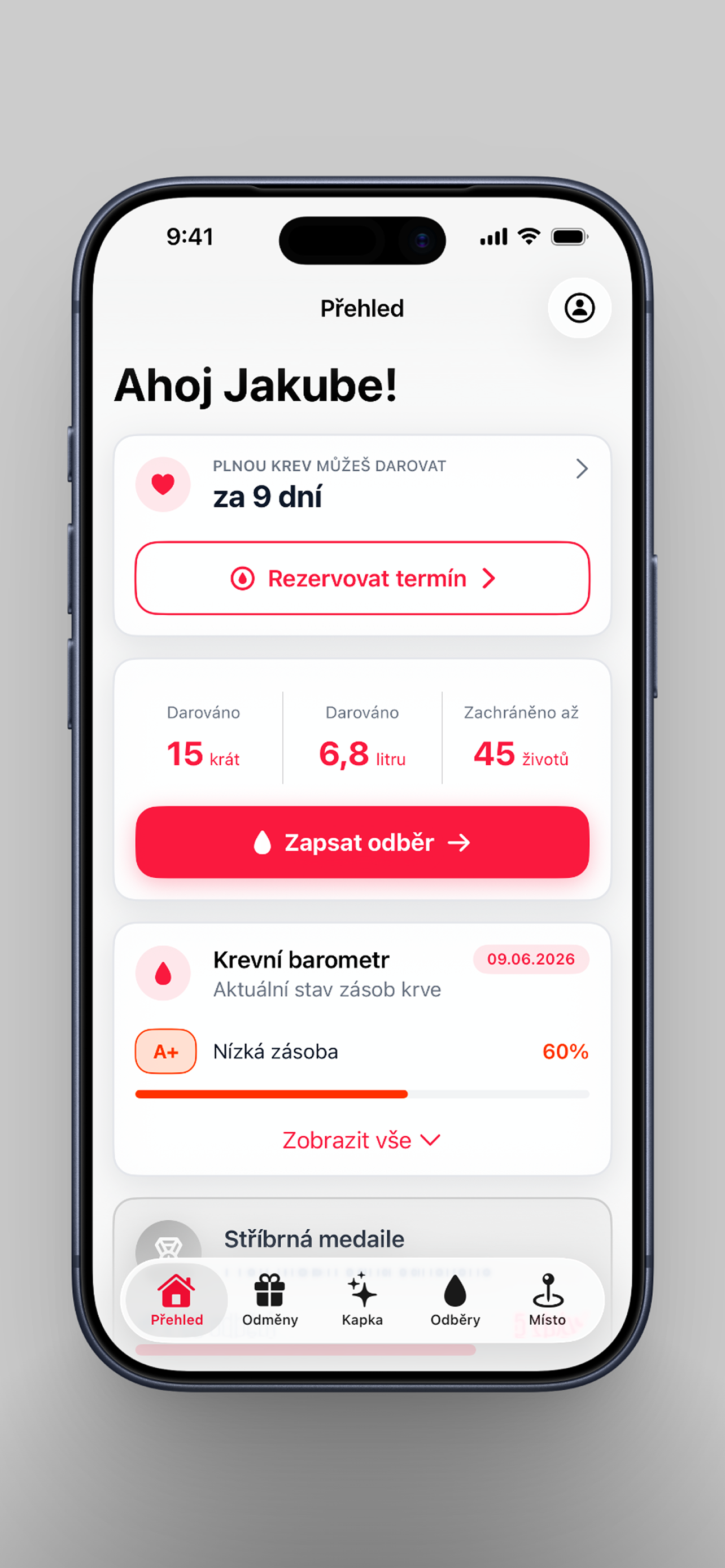Tap the Rezervovat termín button
The width and height of the screenshot is (725, 1568).
362,578
